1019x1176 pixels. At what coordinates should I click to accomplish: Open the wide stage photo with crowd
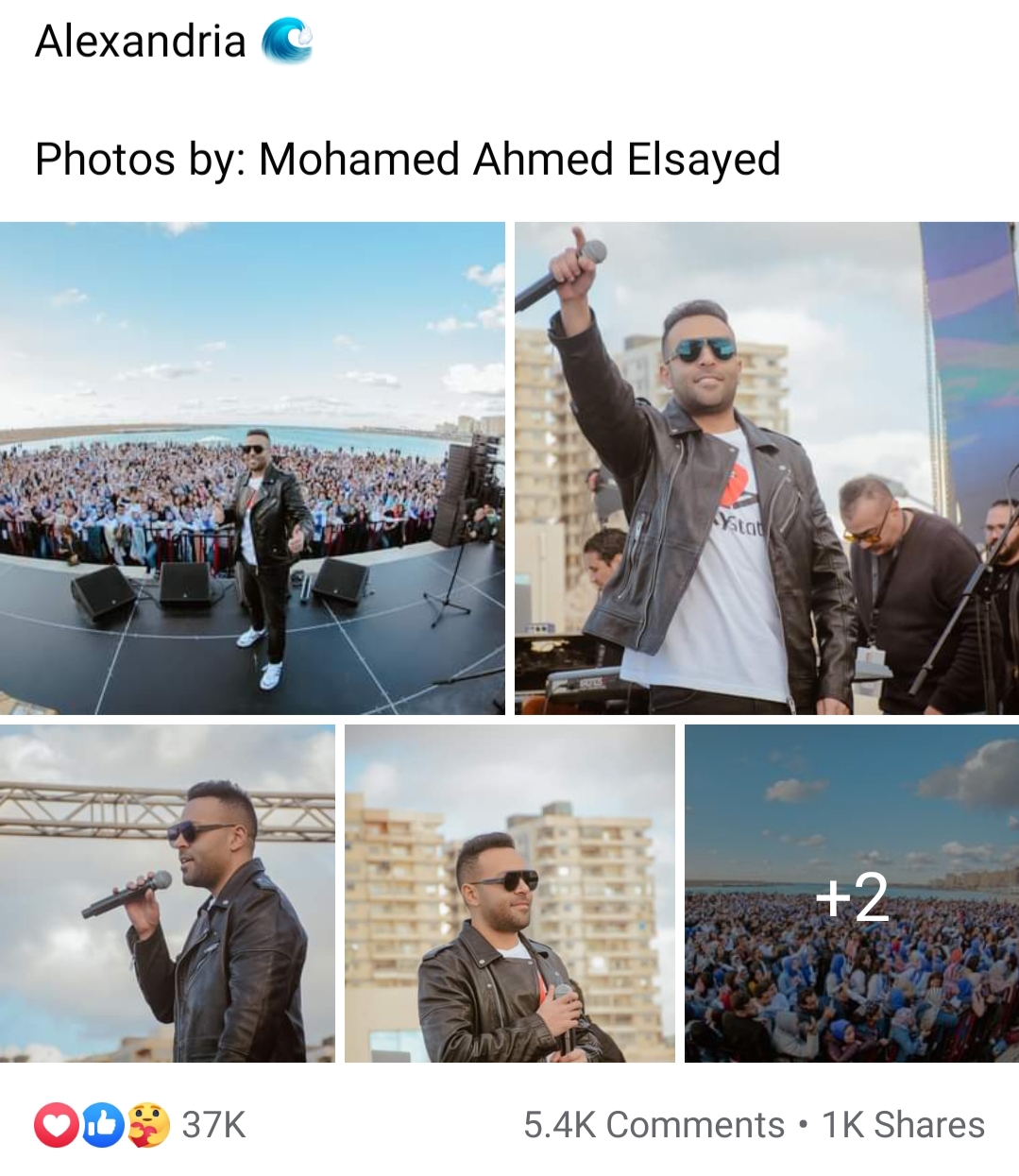[252, 468]
